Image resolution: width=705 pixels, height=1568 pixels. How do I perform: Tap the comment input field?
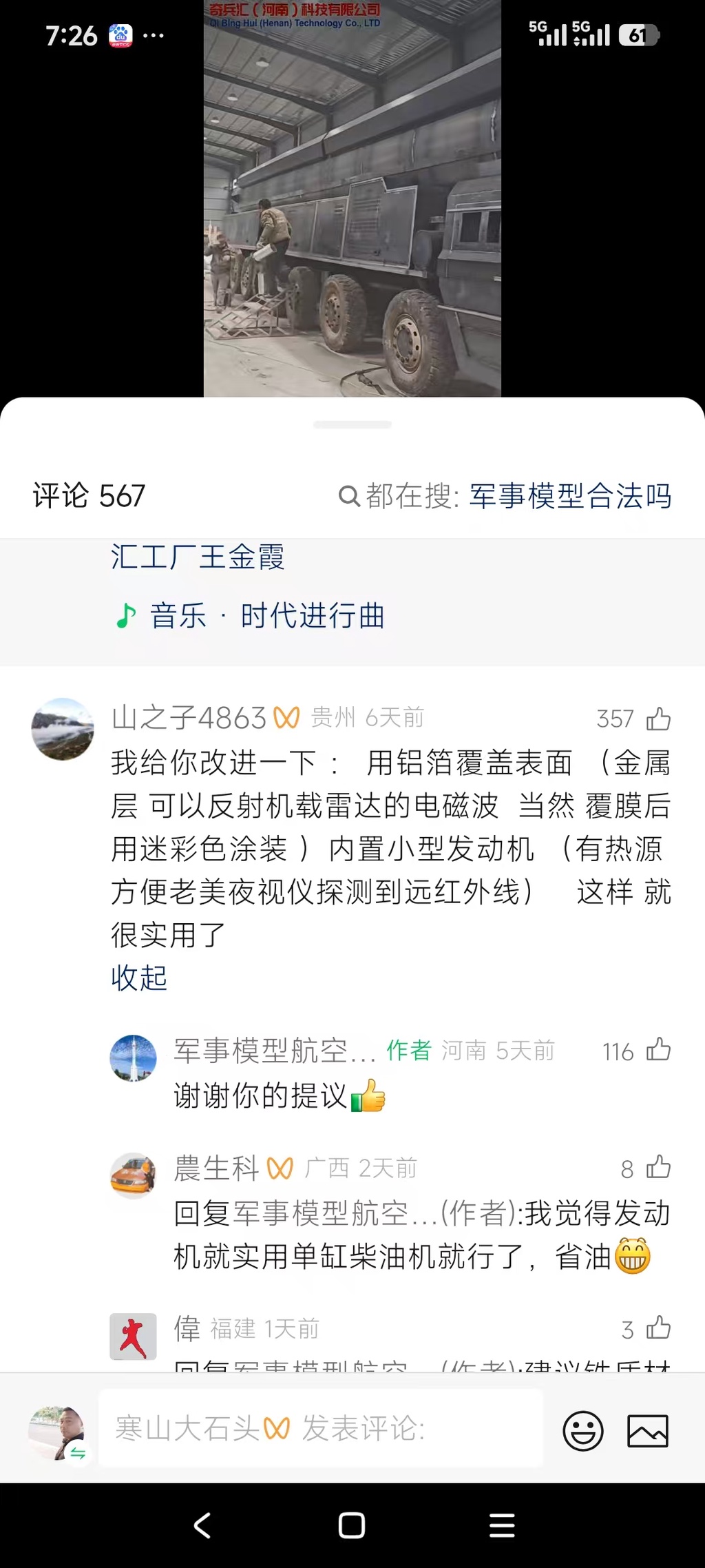tap(321, 1428)
